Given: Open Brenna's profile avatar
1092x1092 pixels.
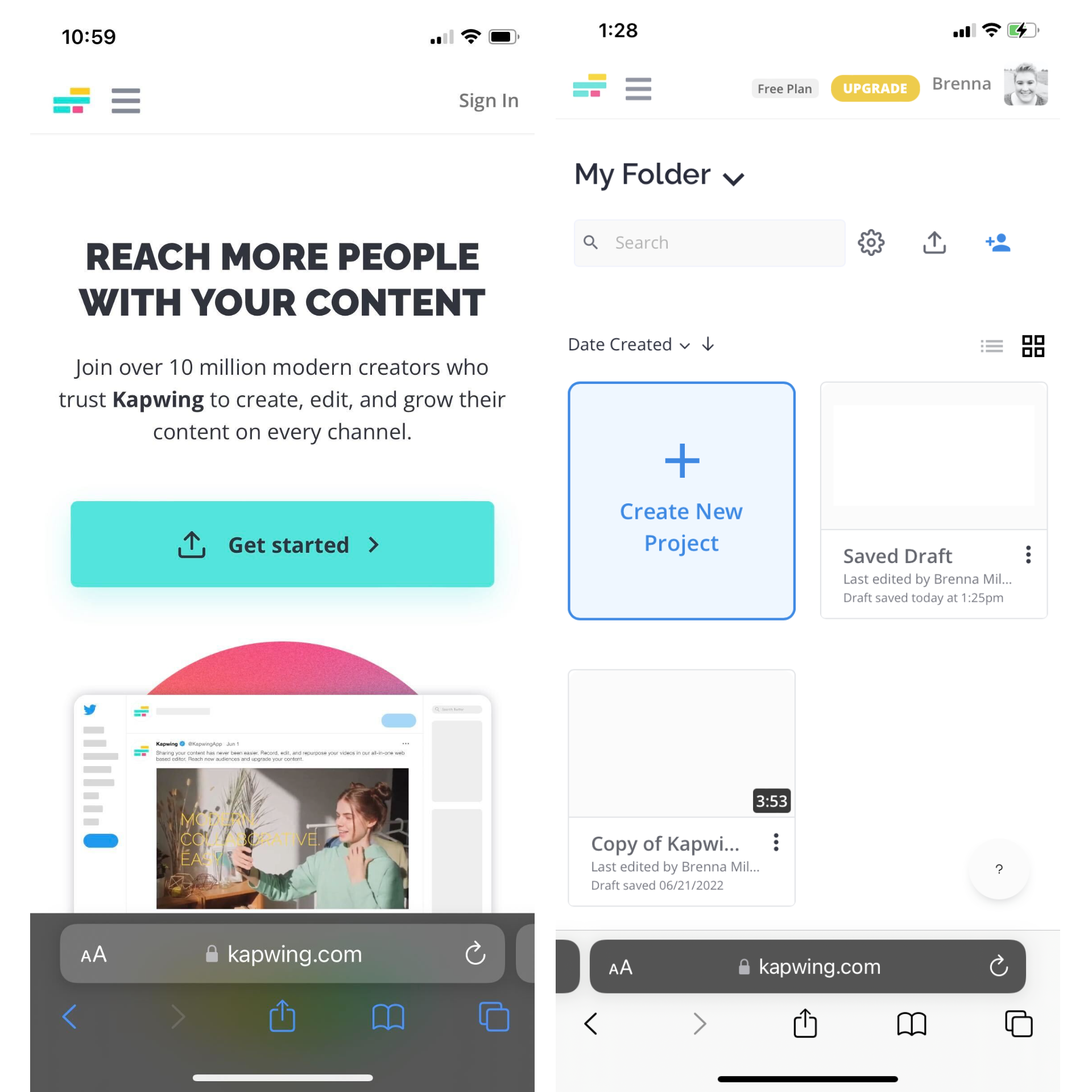Looking at the screenshot, I should point(1025,85).
